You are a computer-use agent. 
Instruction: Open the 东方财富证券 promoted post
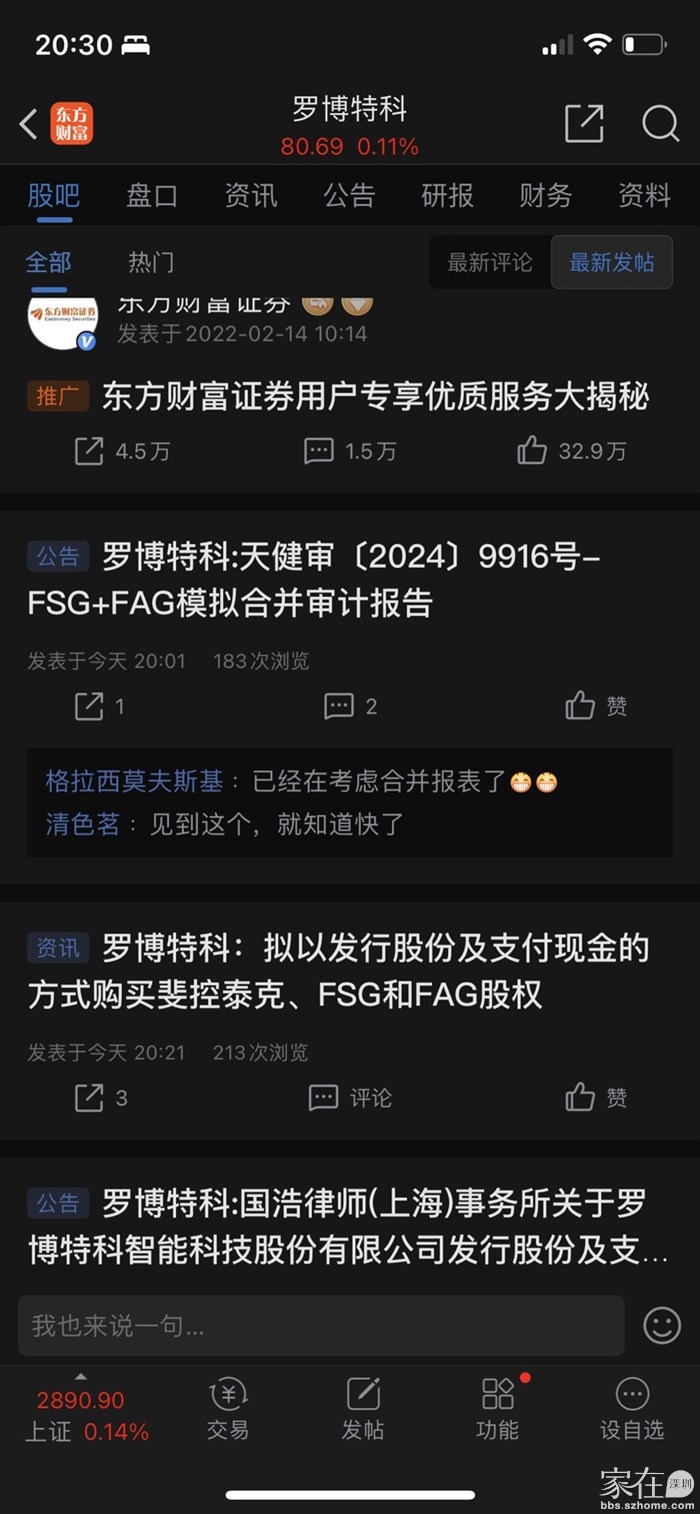(375, 397)
